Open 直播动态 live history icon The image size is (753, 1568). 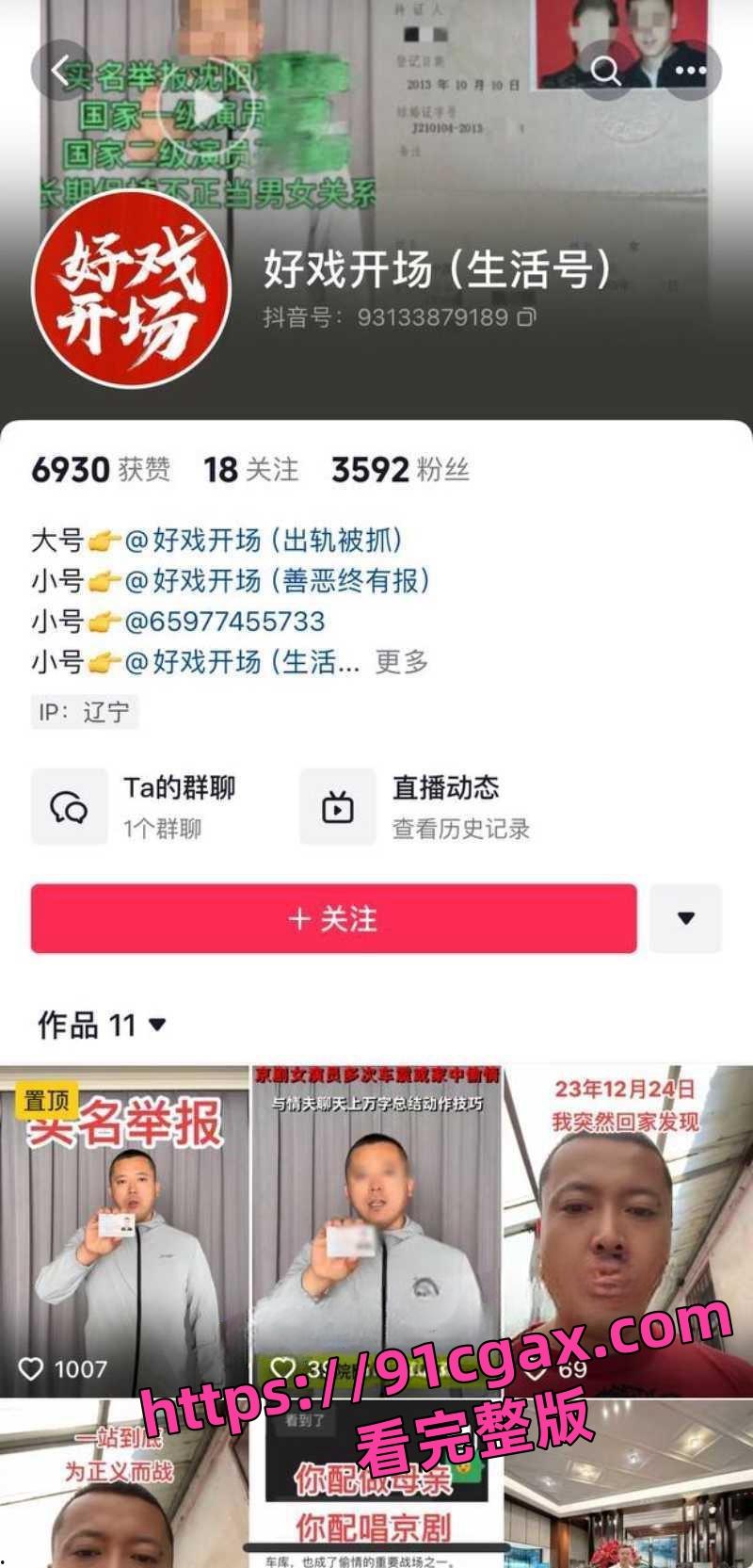(336, 805)
